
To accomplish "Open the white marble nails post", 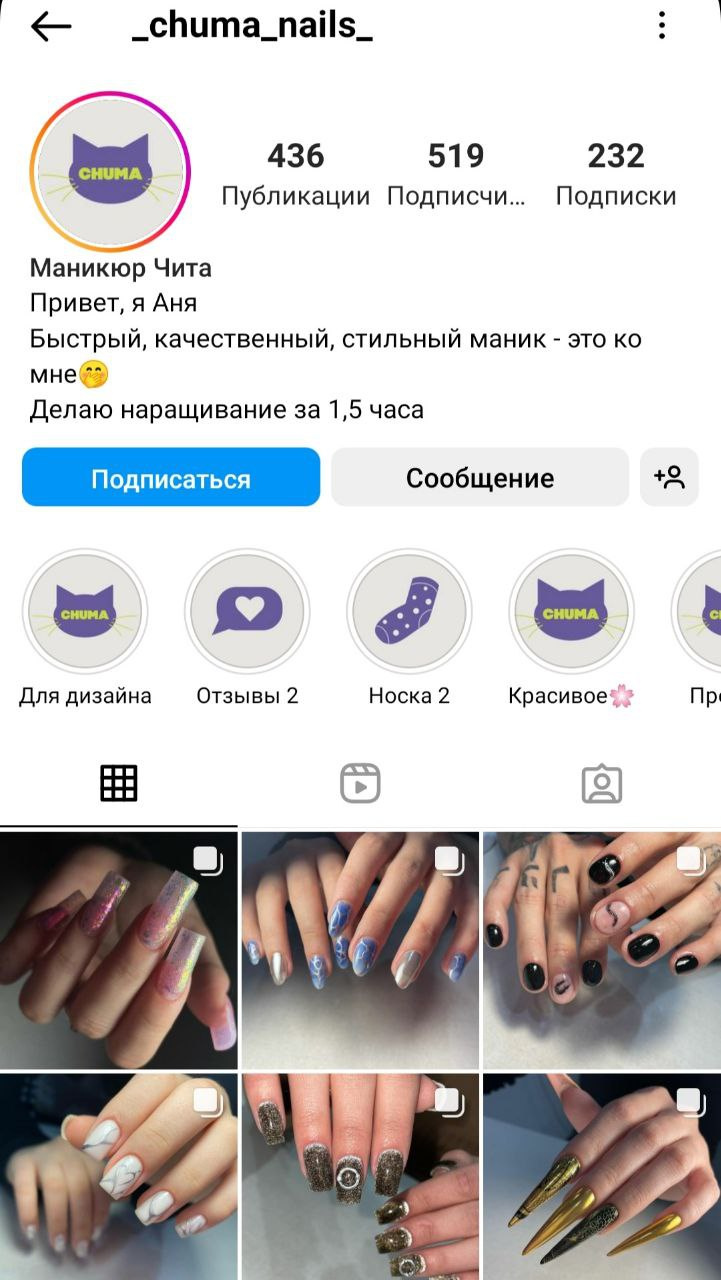I will click(x=118, y=1178).
